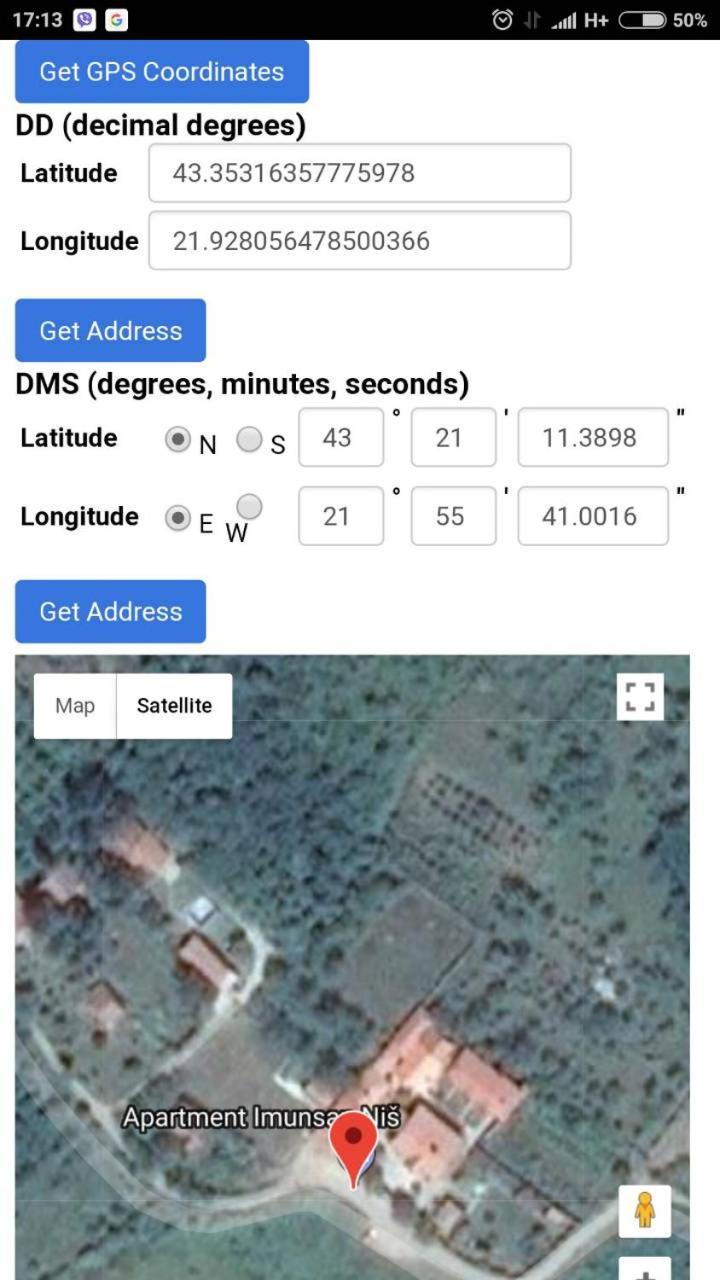Viewport: 720px width, 1280px height.
Task: Expand the map to fullscreen
Action: pyautogui.click(x=640, y=696)
